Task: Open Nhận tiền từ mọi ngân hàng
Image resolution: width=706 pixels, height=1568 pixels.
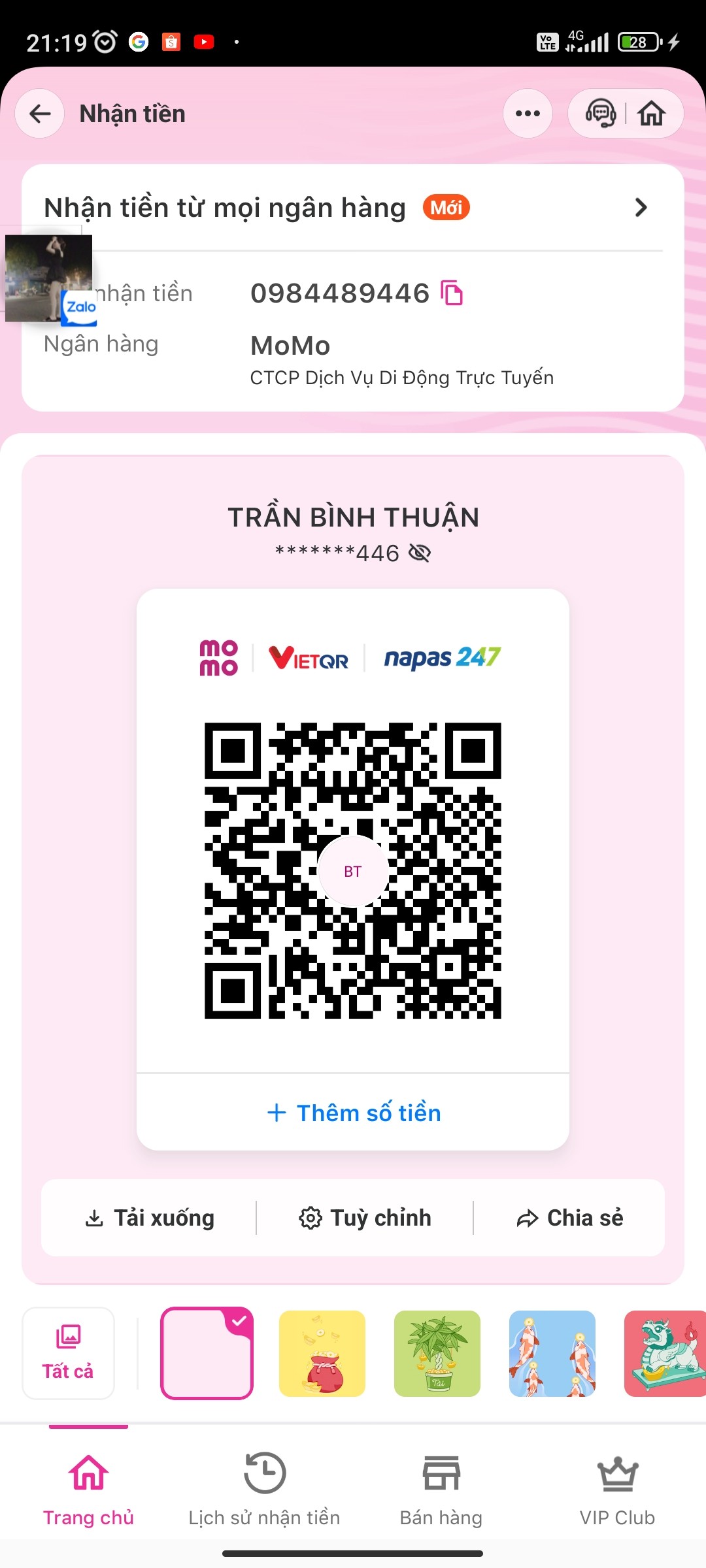Action: (353, 208)
